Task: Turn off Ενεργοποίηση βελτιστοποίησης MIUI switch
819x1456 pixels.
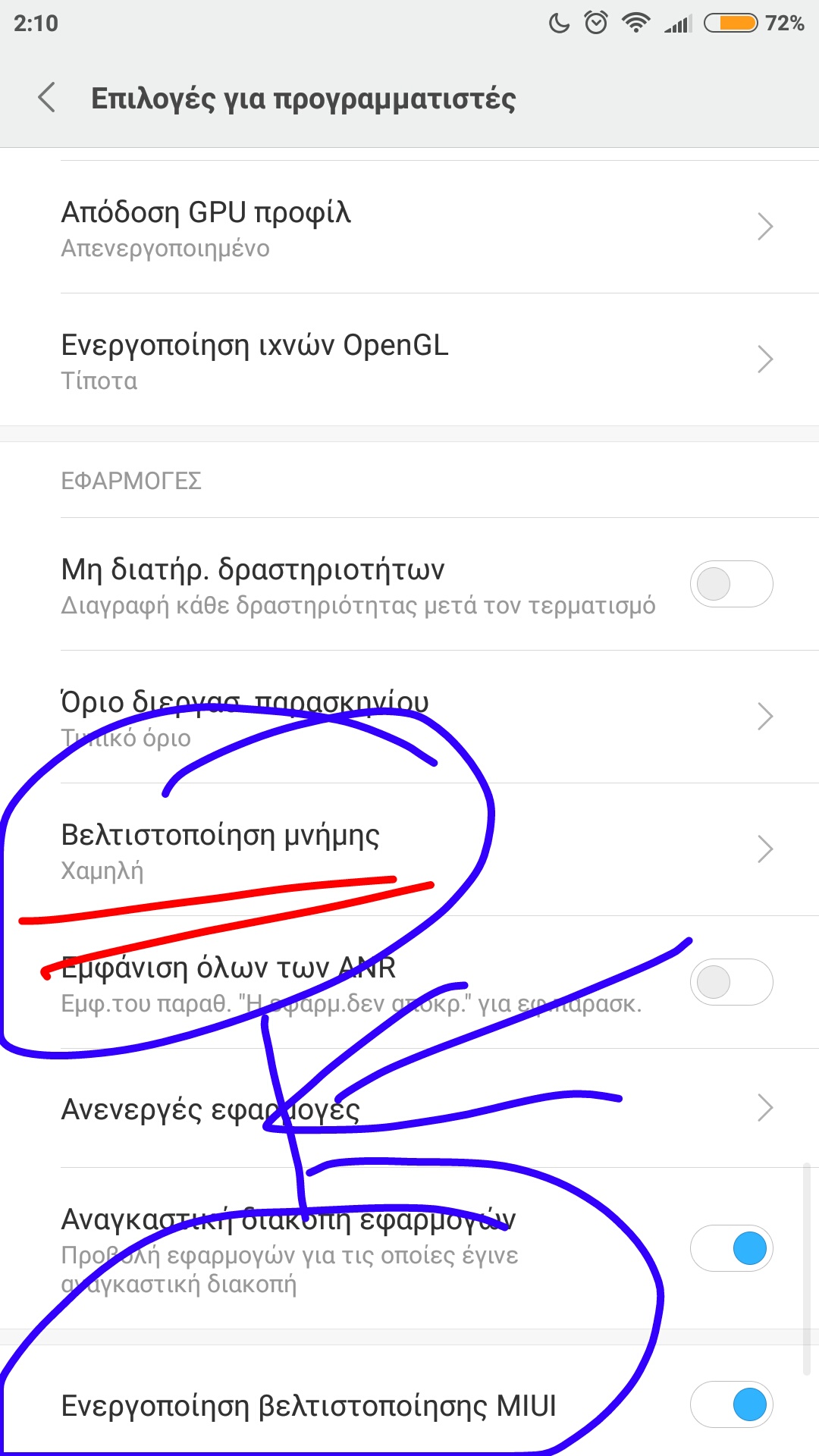Action: click(731, 1404)
